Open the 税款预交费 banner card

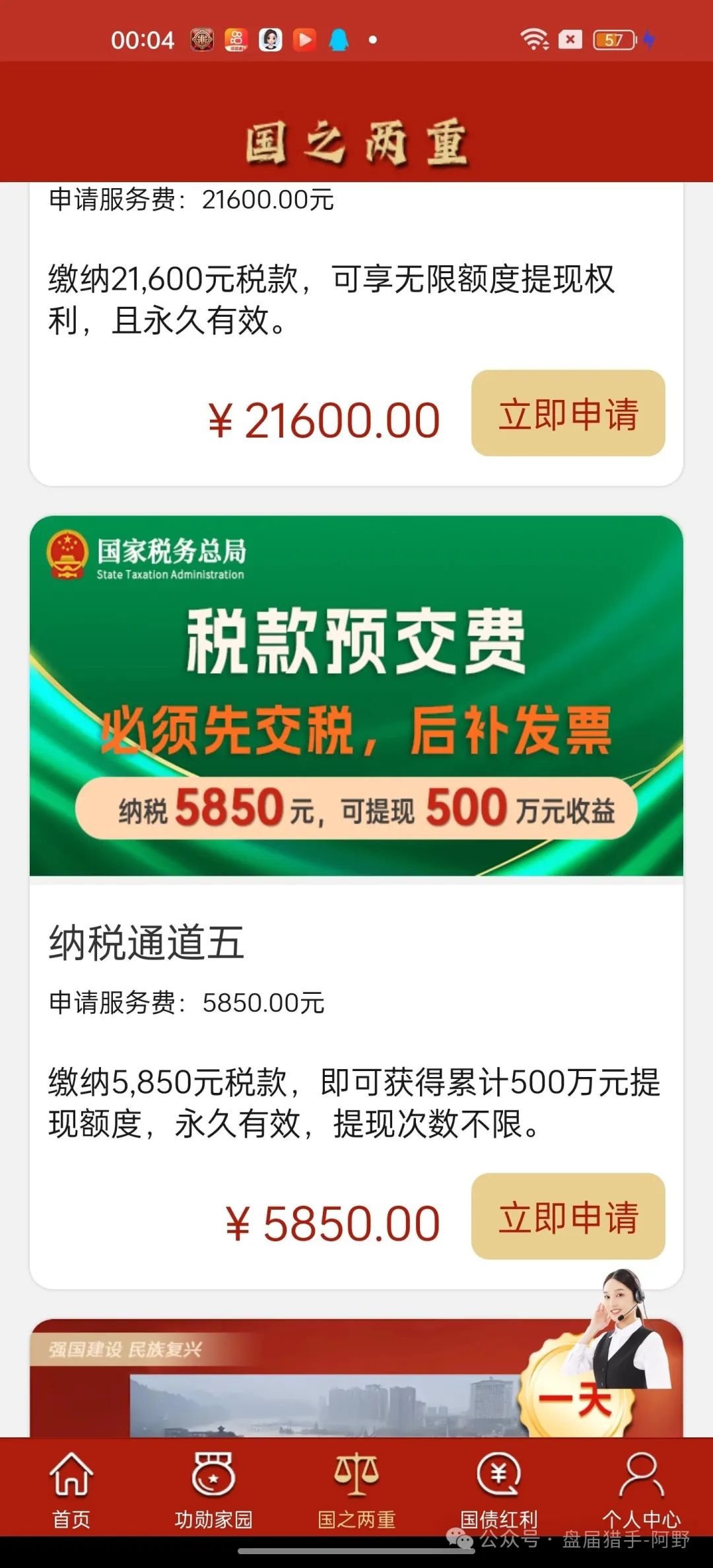(x=356, y=696)
